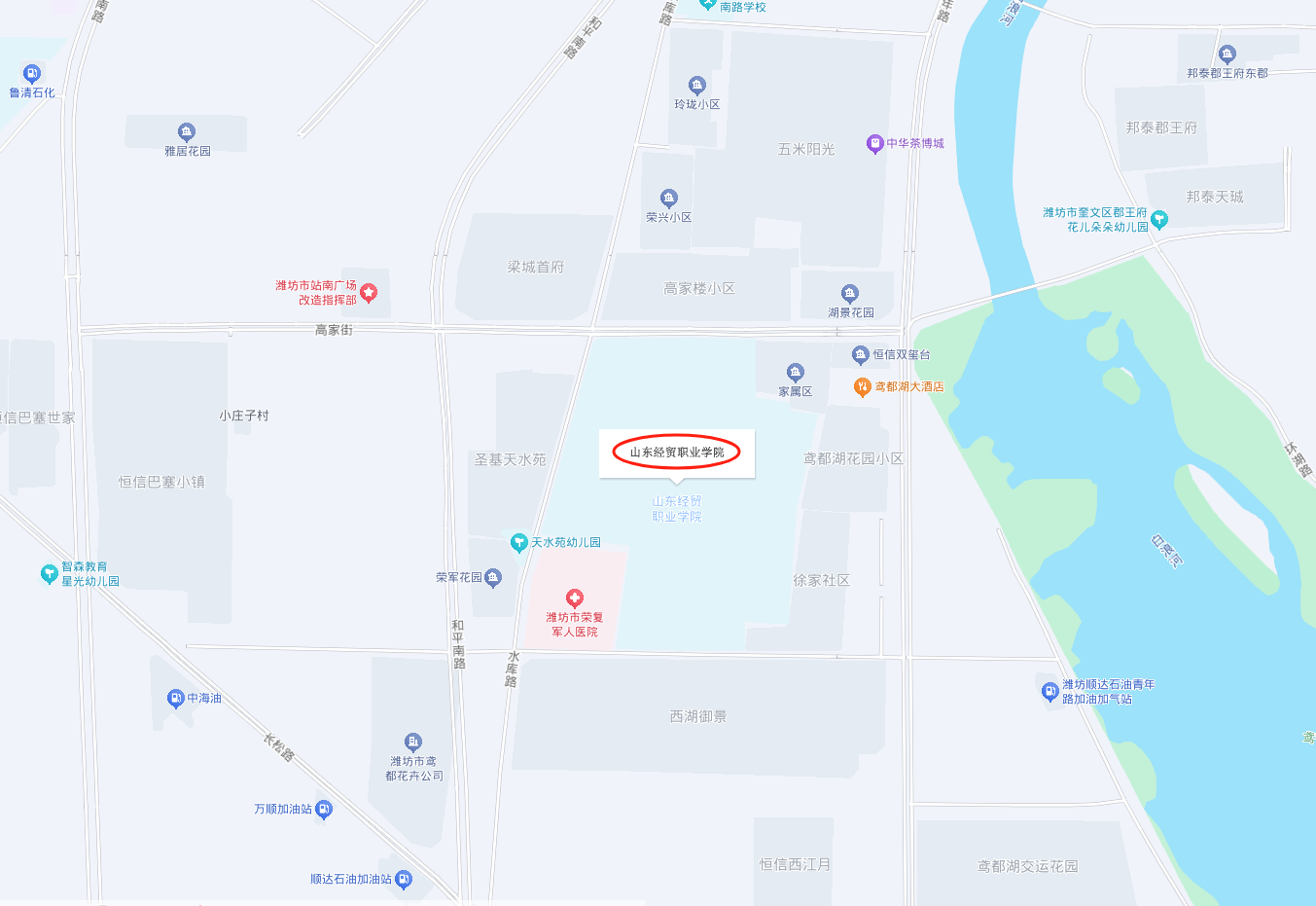Open the 潍坊市鸢都花卉公司 marker
Image resolution: width=1316 pixels, height=906 pixels.
(x=413, y=743)
